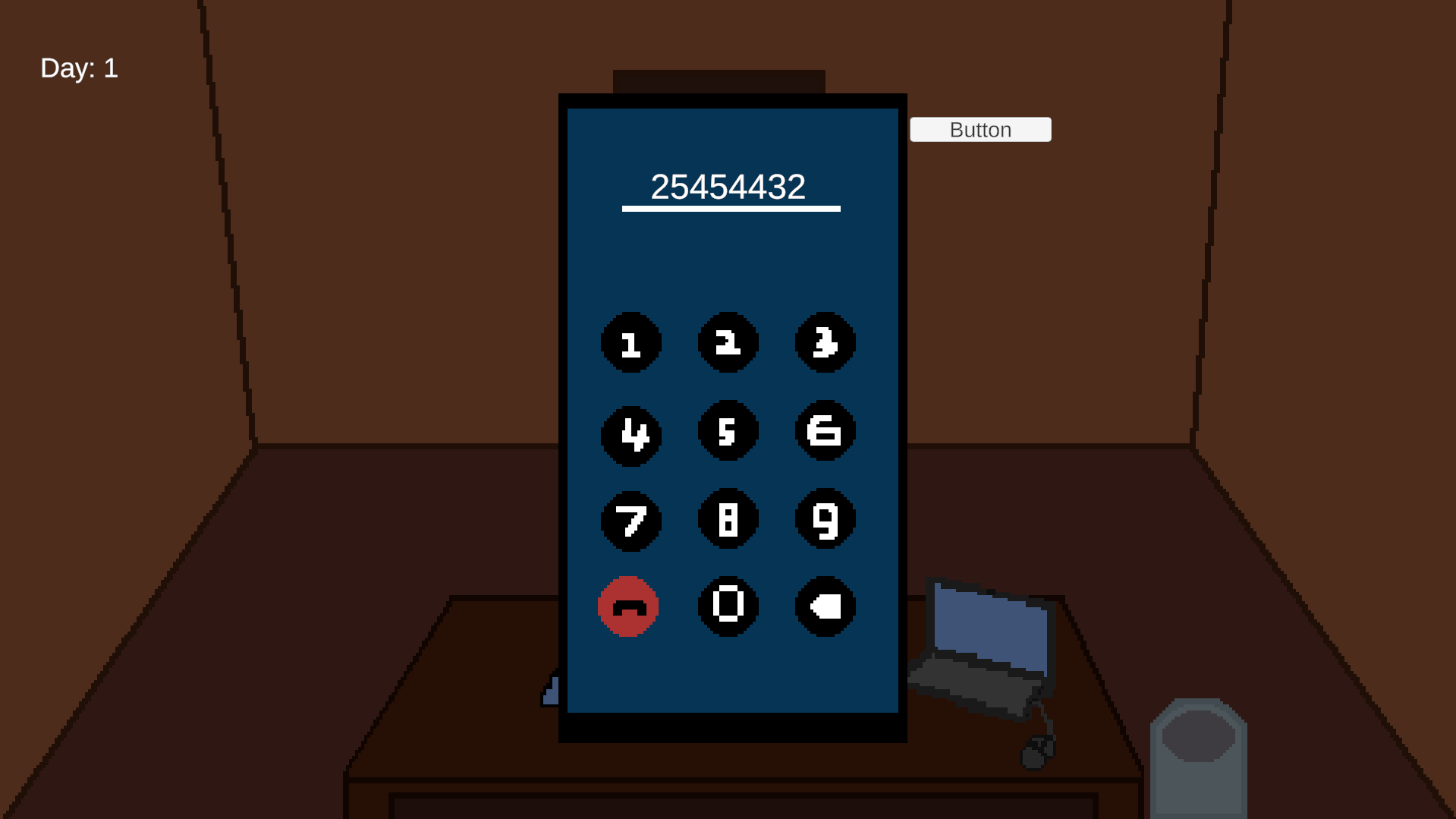Image resolution: width=1456 pixels, height=819 pixels.
Task: Hang up with the red phone icon
Action: pyautogui.click(x=628, y=606)
